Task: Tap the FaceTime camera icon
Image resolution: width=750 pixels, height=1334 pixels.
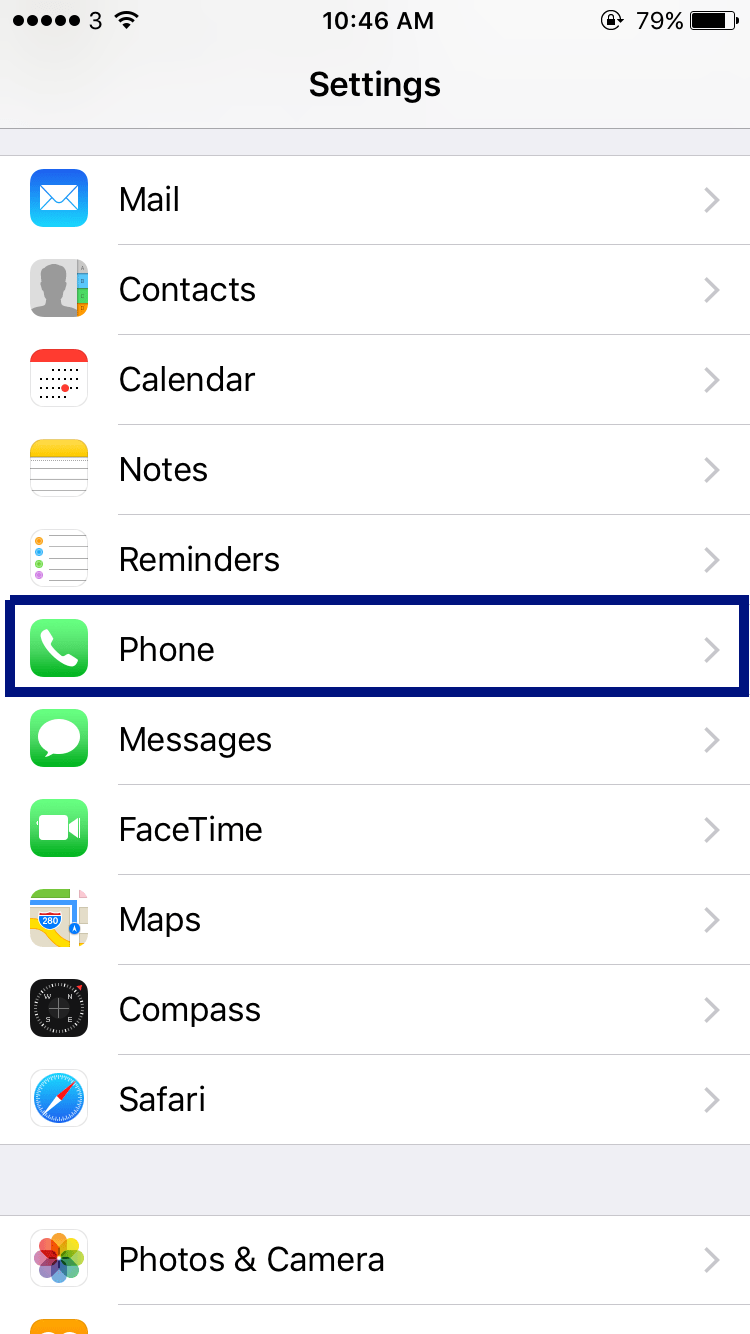Action: click(58, 828)
